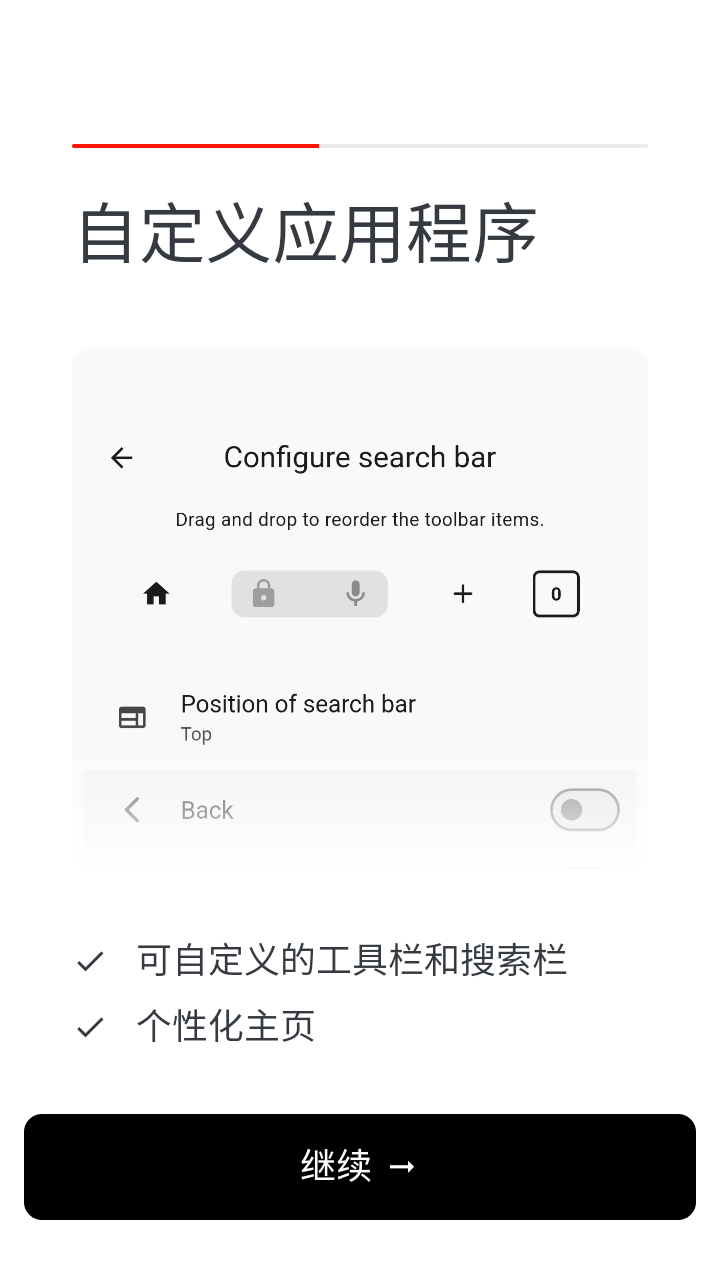Select the Home icon in the toolbar preview

pyautogui.click(x=156, y=593)
